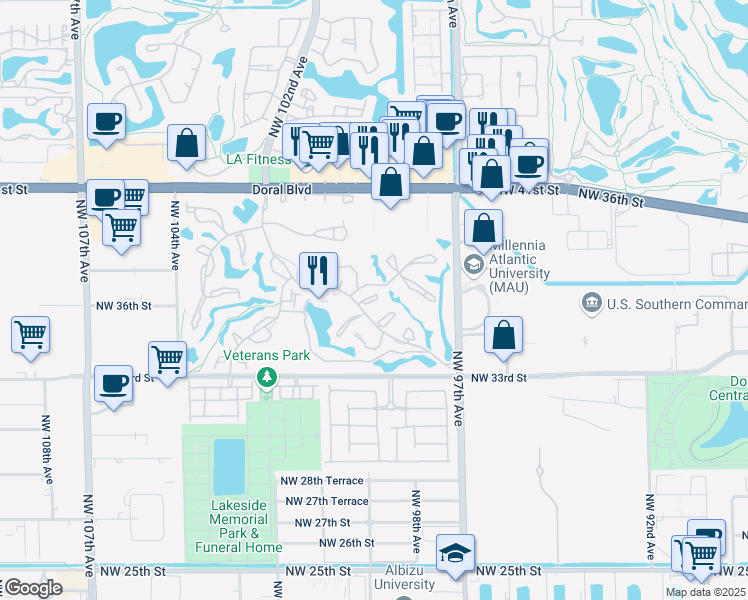Select the shopping bag marker on Doral Blvd
Image resolution: width=748 pixels, height=600 pixels.
(x=390, y=183)
